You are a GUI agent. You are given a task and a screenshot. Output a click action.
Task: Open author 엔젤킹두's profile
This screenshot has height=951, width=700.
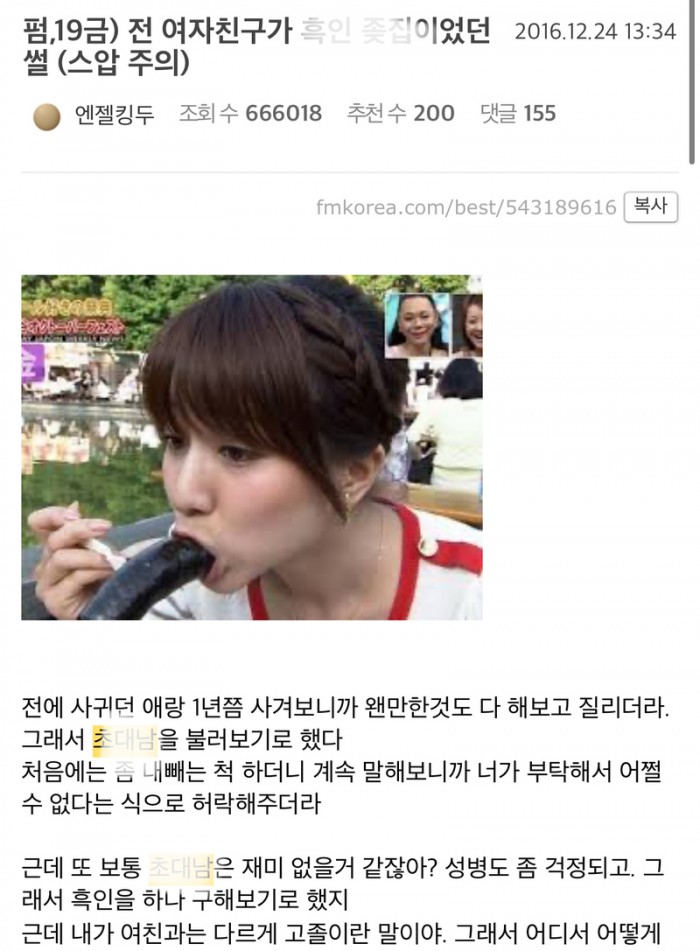pos(114,114)
